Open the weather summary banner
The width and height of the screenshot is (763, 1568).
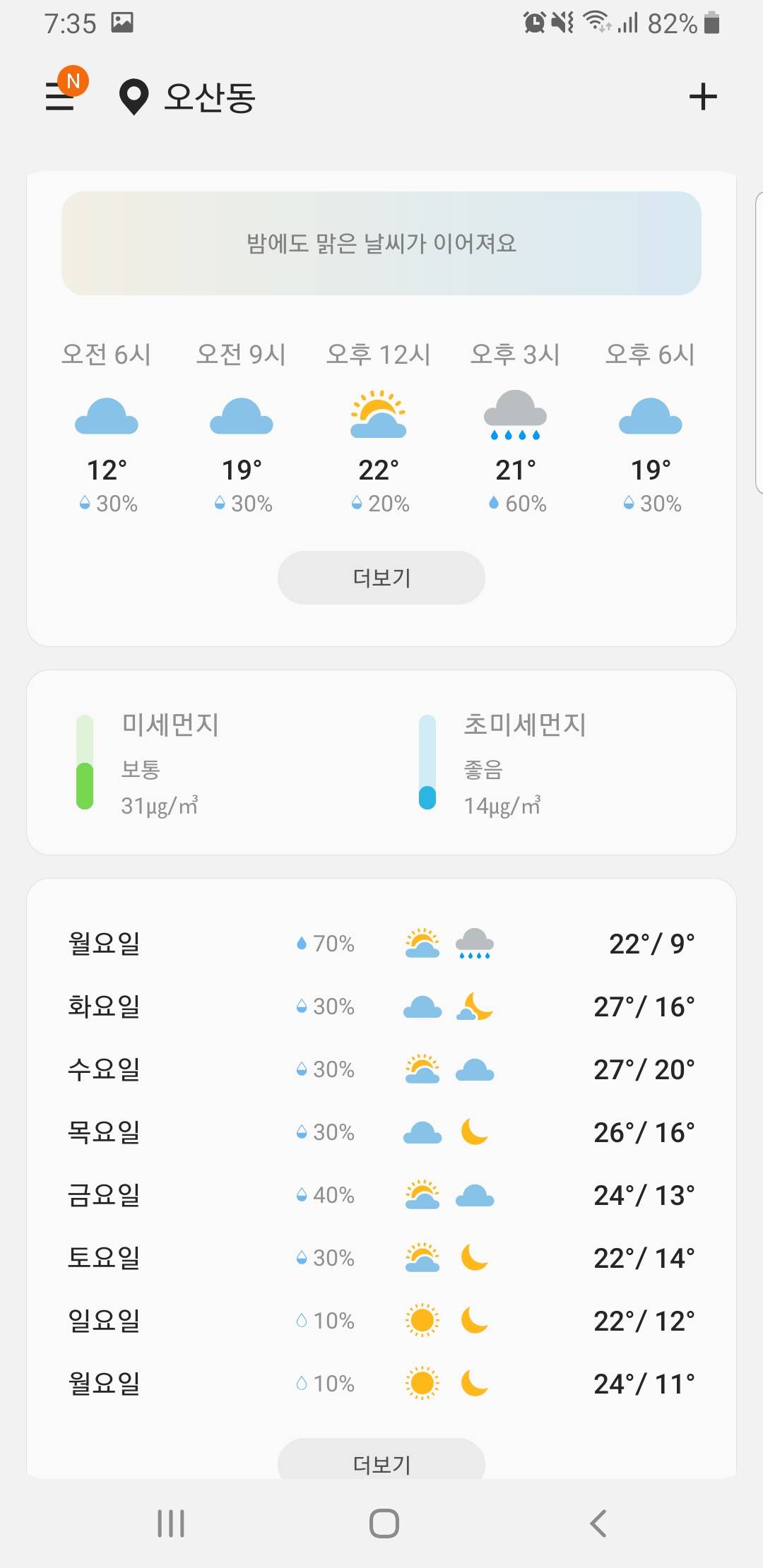[x=381, y=243]
